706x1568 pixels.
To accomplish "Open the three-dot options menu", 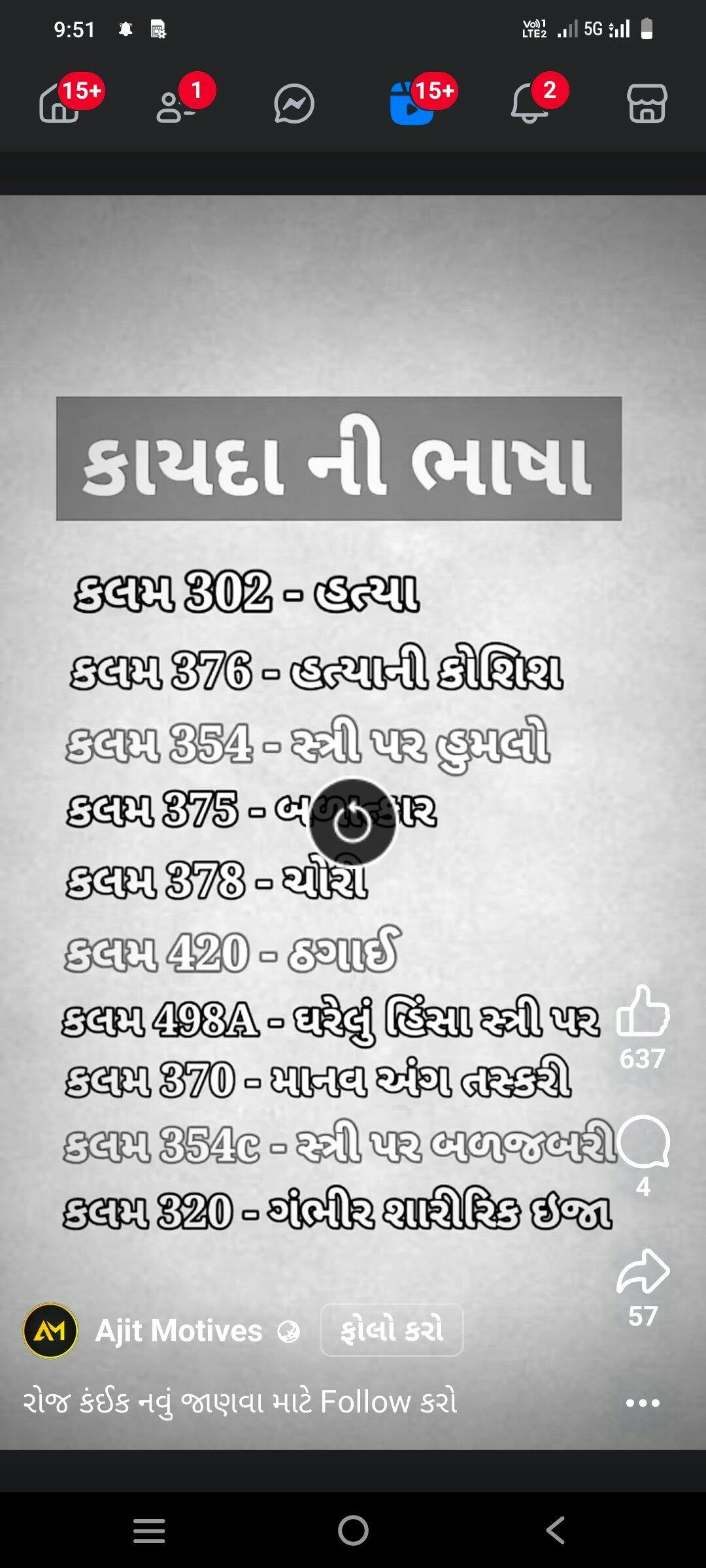I will [x=643, y=1403].
